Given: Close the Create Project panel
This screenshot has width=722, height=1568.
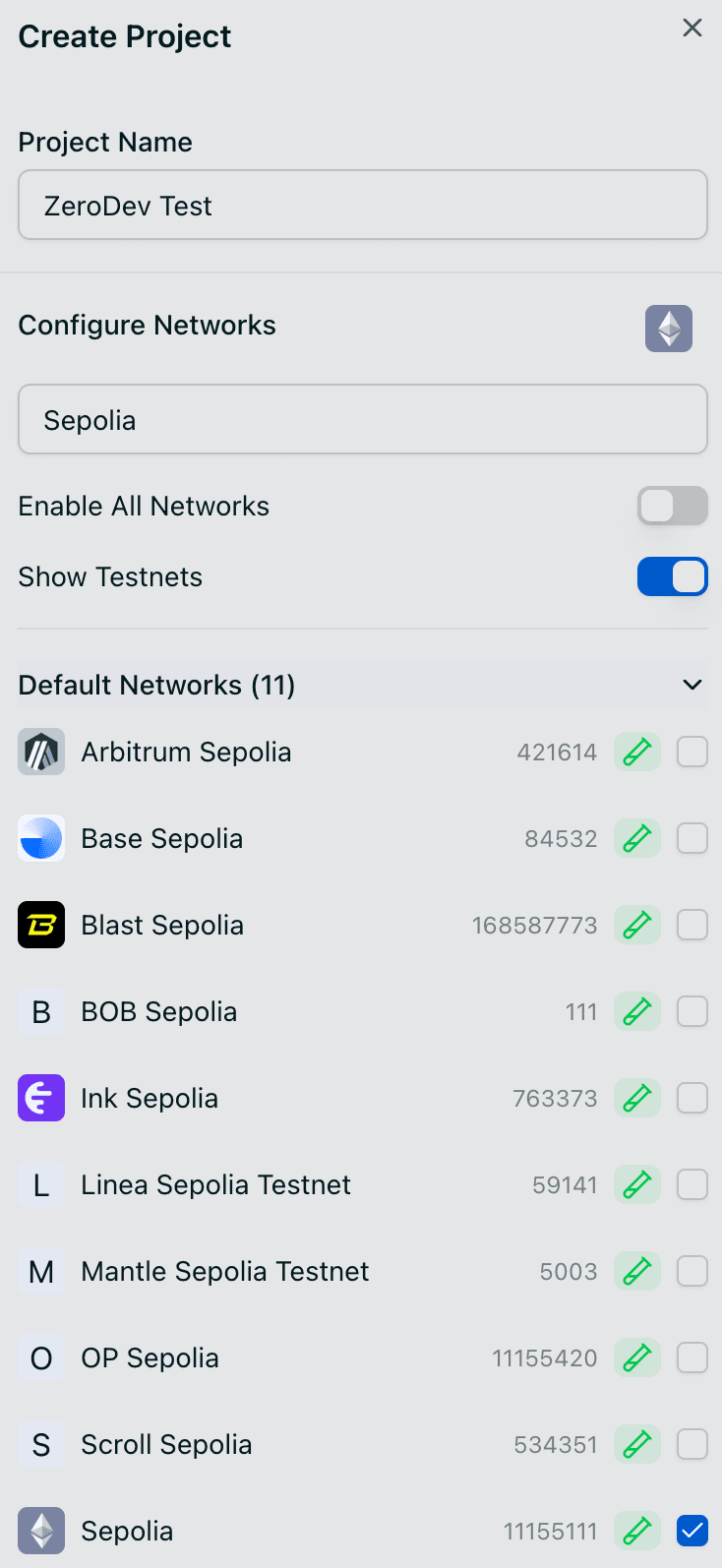Looking at the screenshot, I should [x=692, y=28].
